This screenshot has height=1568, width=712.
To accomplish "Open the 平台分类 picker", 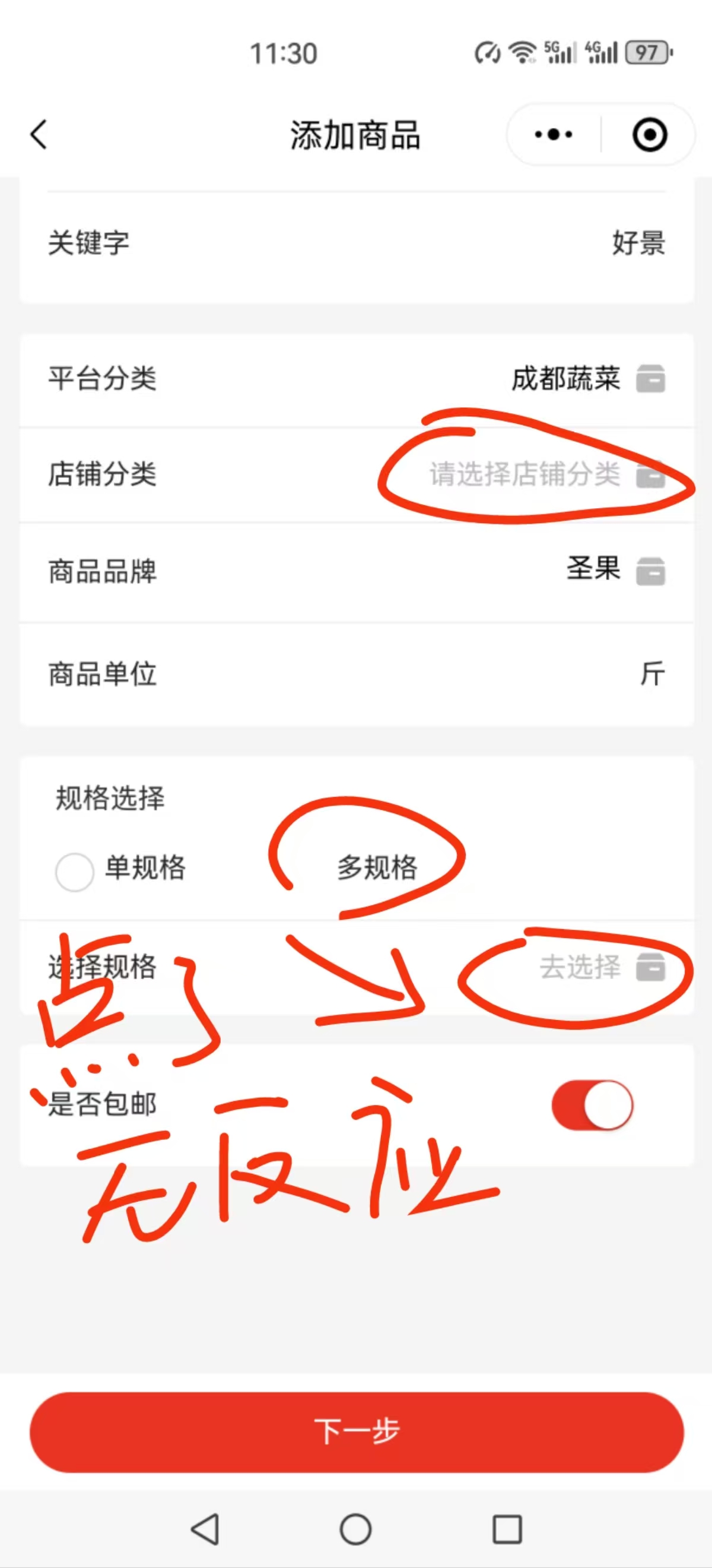I will click(357, 379).
